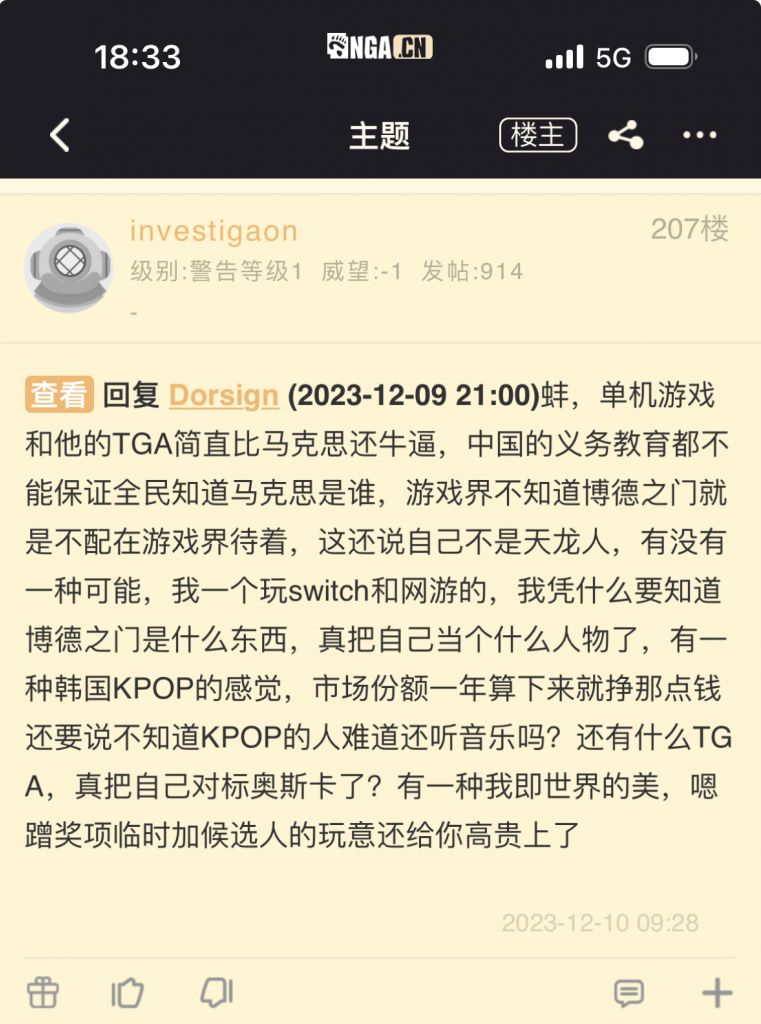This screenshot has height=1024, width=761.
Task: Open the Dorsign user link
Action: point(222,396)
